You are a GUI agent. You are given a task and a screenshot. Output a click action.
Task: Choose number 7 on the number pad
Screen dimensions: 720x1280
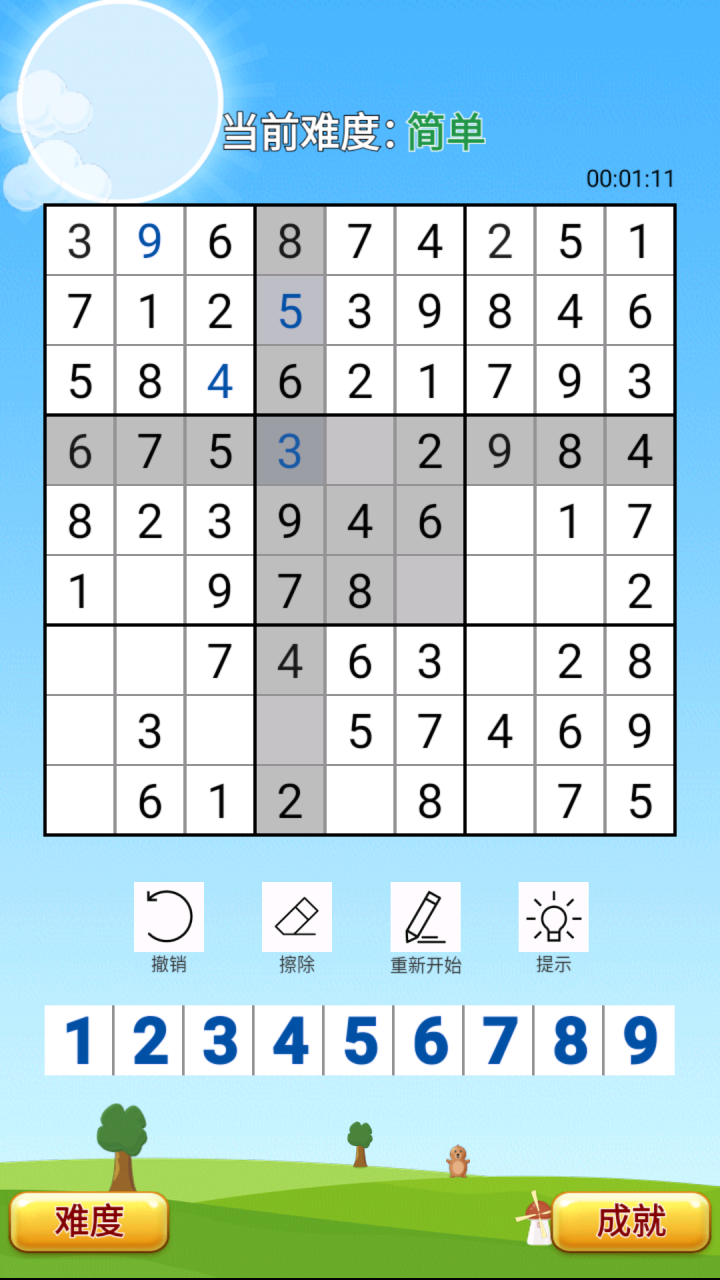point(499,1040)
